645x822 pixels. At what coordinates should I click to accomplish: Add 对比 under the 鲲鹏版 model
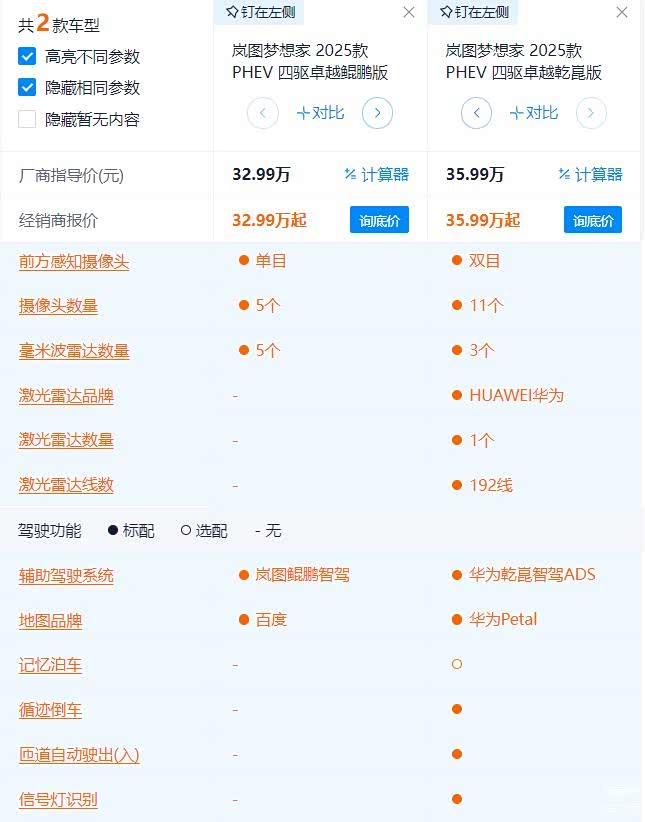click(320, 113)
